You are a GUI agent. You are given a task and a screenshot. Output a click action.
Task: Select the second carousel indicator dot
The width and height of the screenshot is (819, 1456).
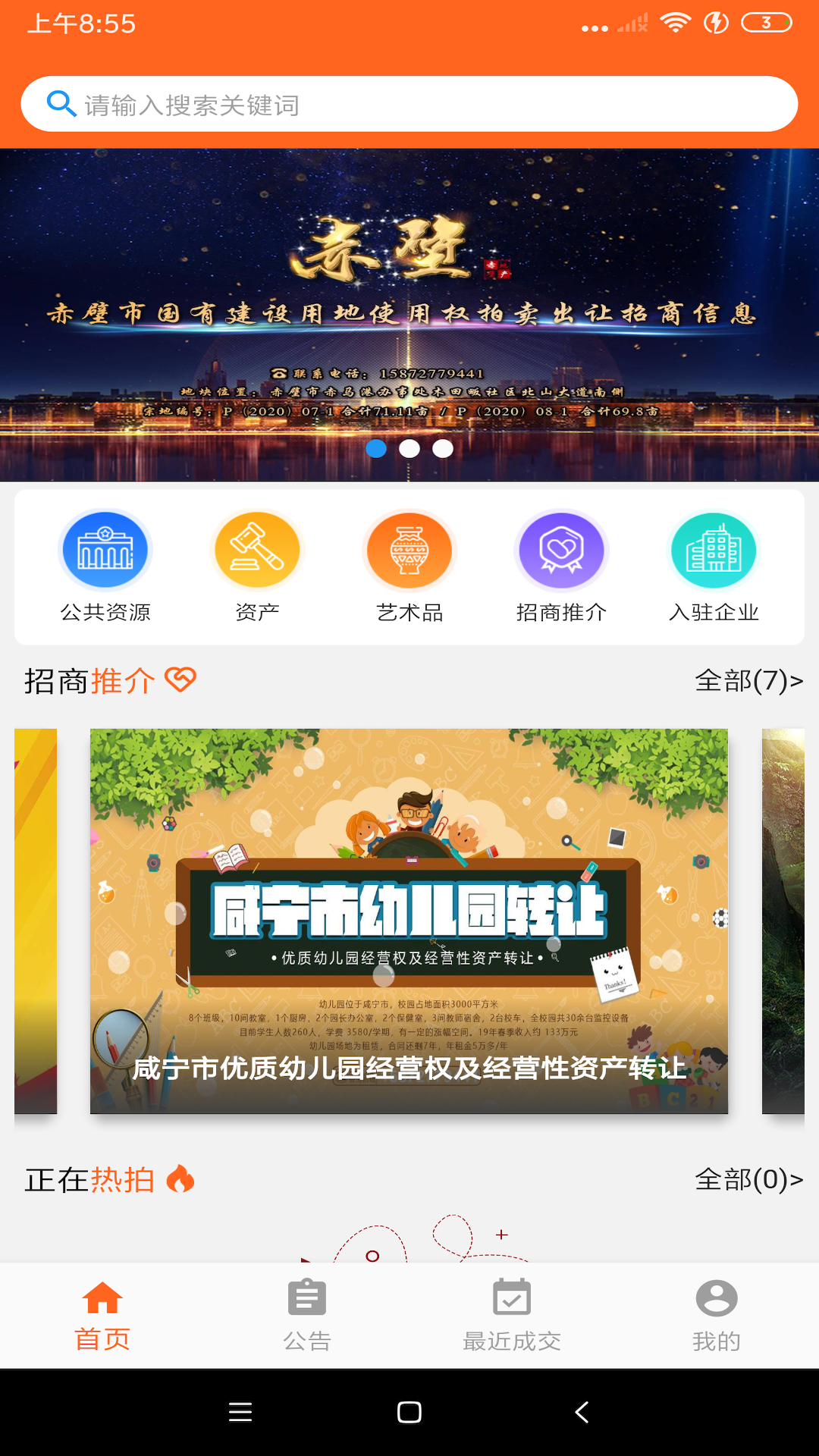[x=409, y=449]
